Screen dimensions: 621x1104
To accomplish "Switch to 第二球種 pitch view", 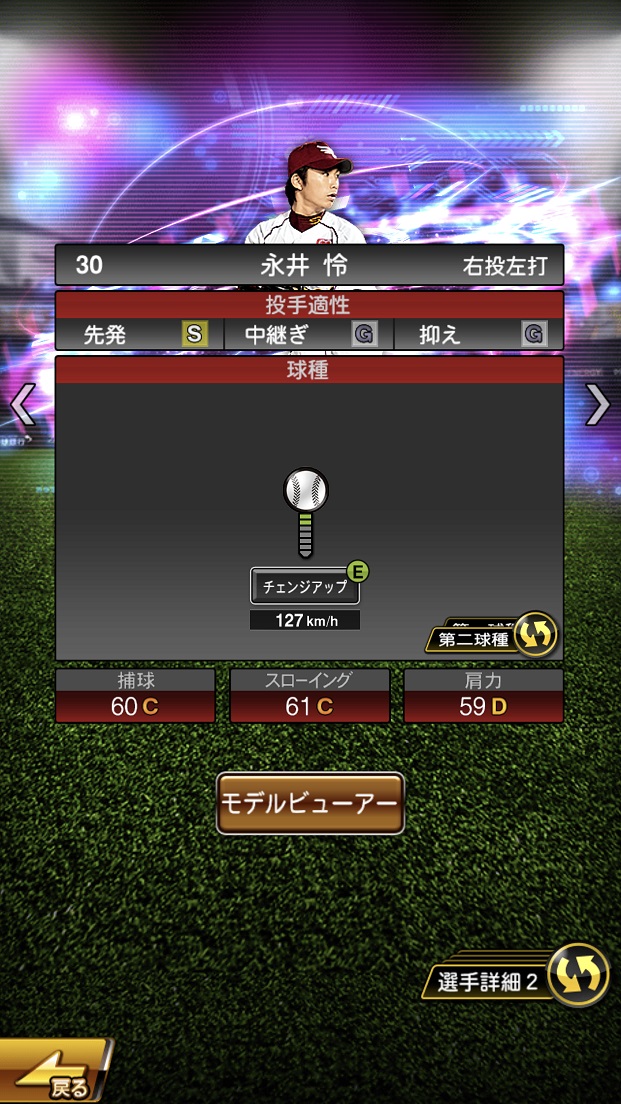I will click(492, 637).
